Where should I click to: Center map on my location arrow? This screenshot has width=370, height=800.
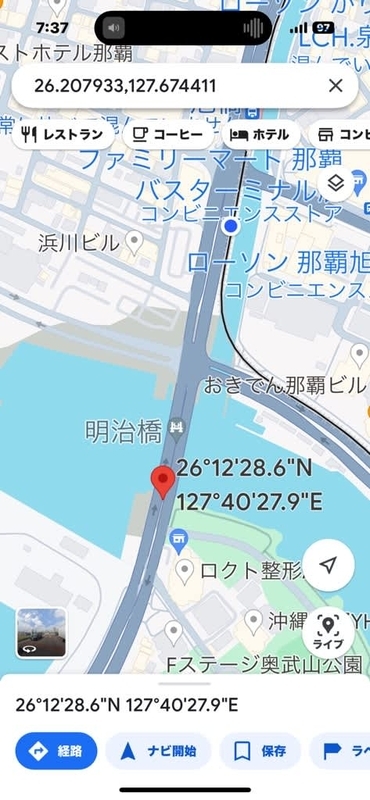click(x=329, y=565)
